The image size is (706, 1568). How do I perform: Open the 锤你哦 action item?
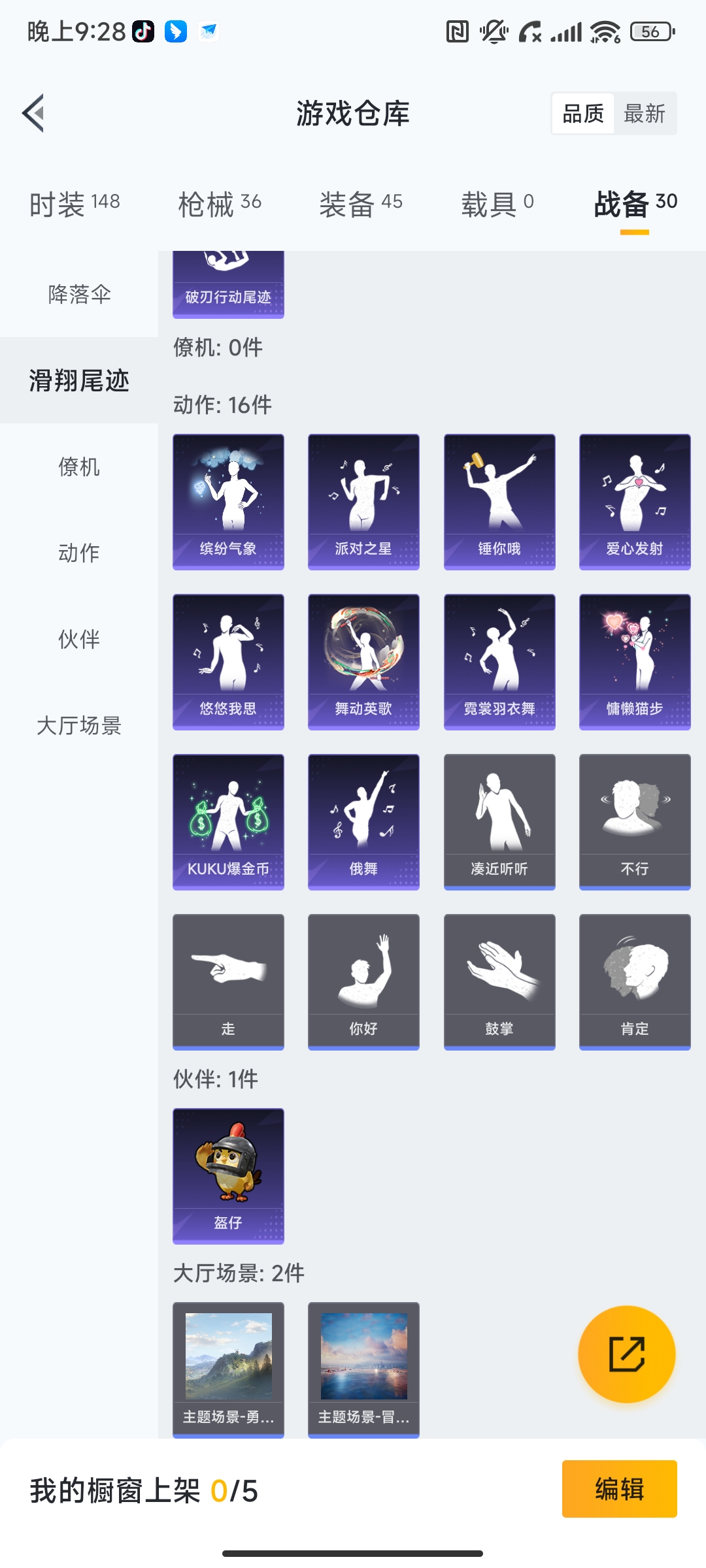[x=499, y=501]
